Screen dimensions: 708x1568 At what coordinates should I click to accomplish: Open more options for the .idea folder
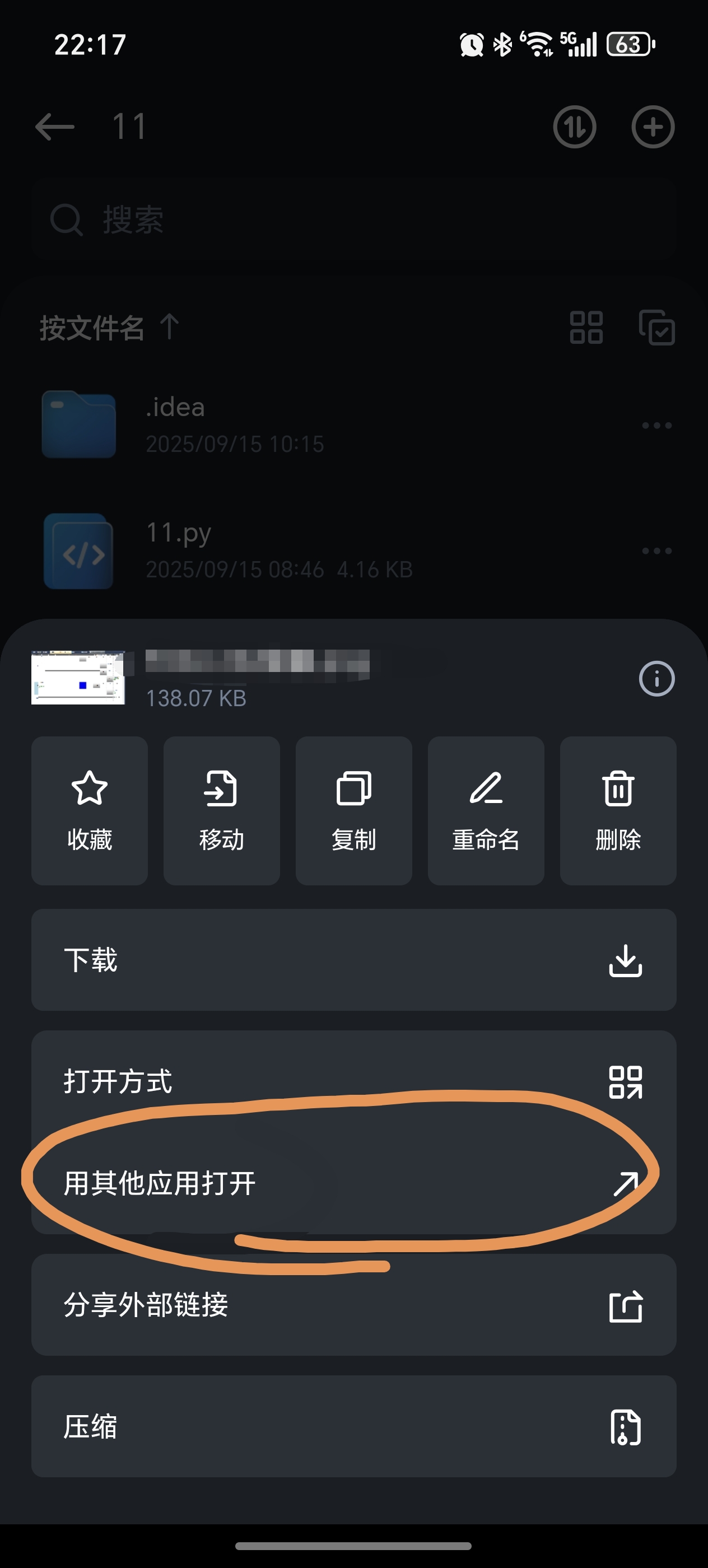coord(656,424)
